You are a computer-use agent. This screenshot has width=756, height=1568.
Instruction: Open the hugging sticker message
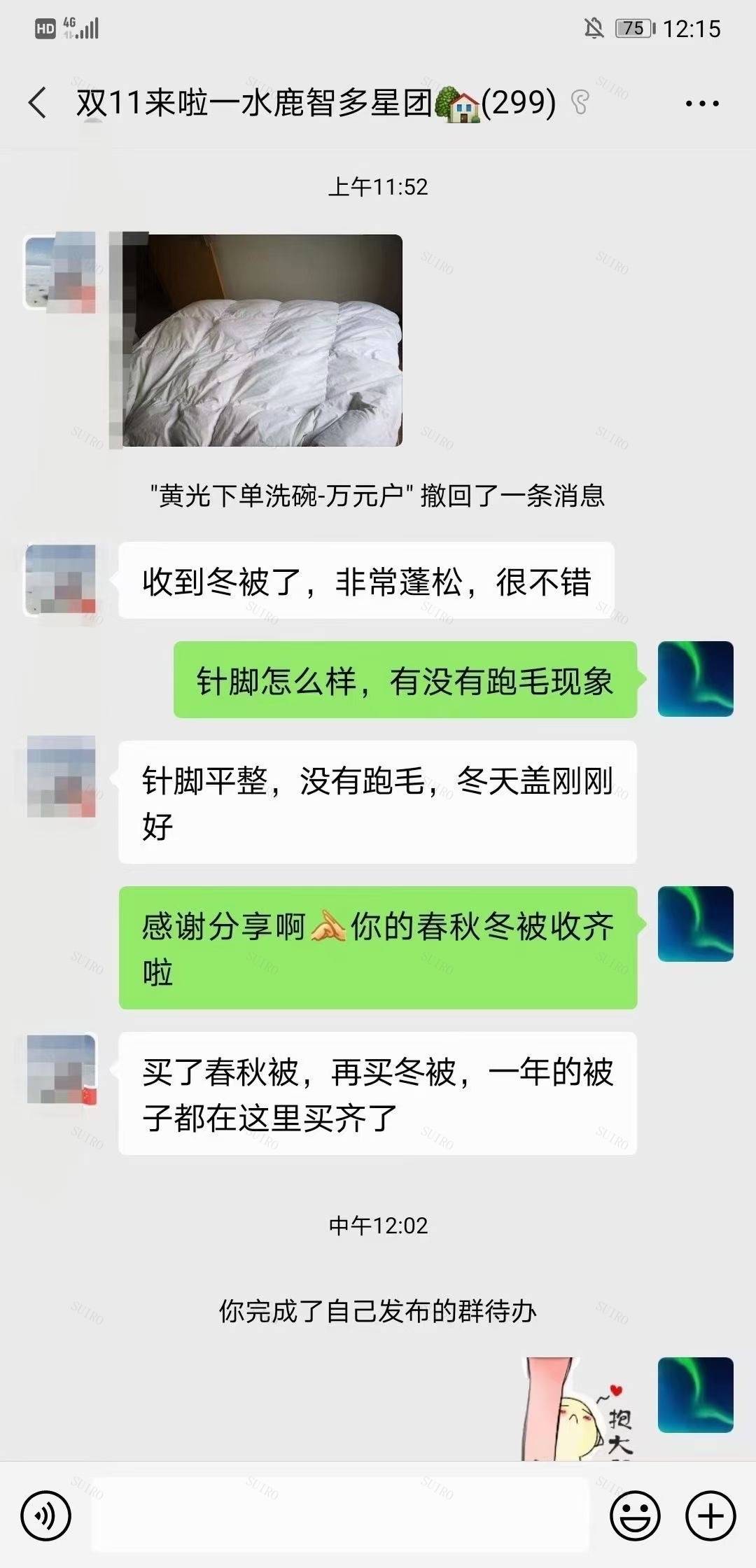(581, 1409)
